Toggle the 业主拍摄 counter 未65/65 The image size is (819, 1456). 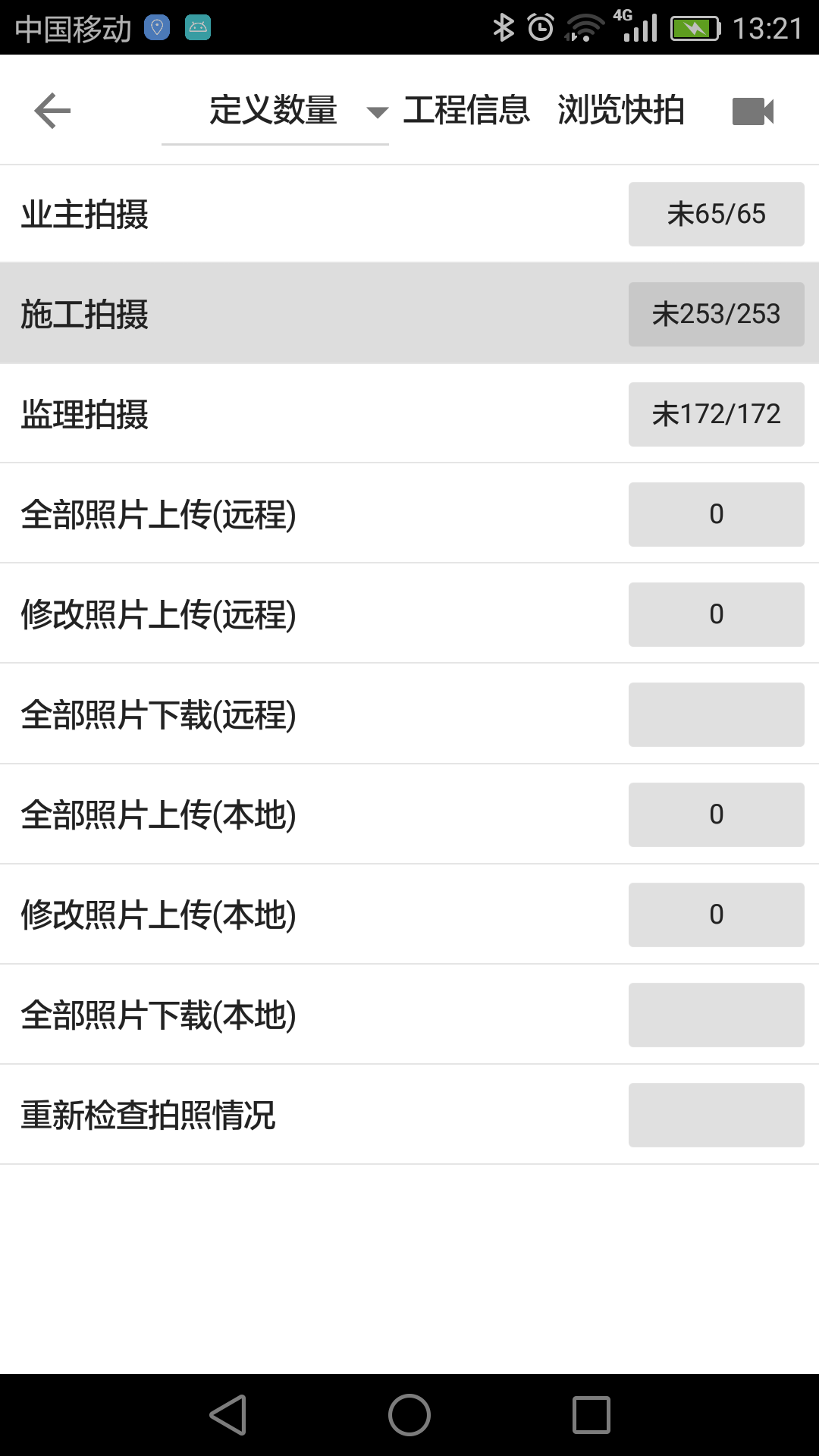click(x=716, y=214)
